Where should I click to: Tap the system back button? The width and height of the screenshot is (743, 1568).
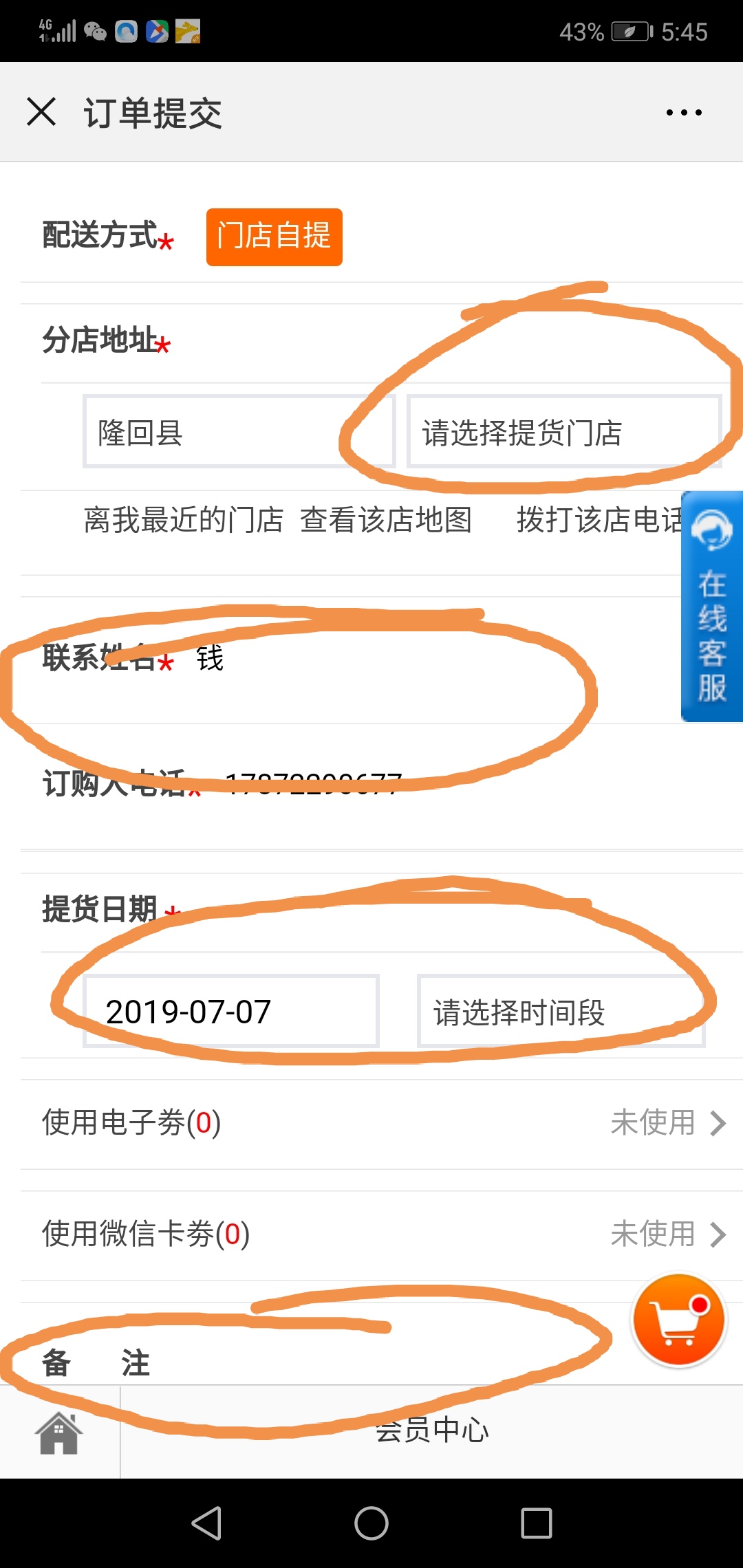click(206, 1523)
